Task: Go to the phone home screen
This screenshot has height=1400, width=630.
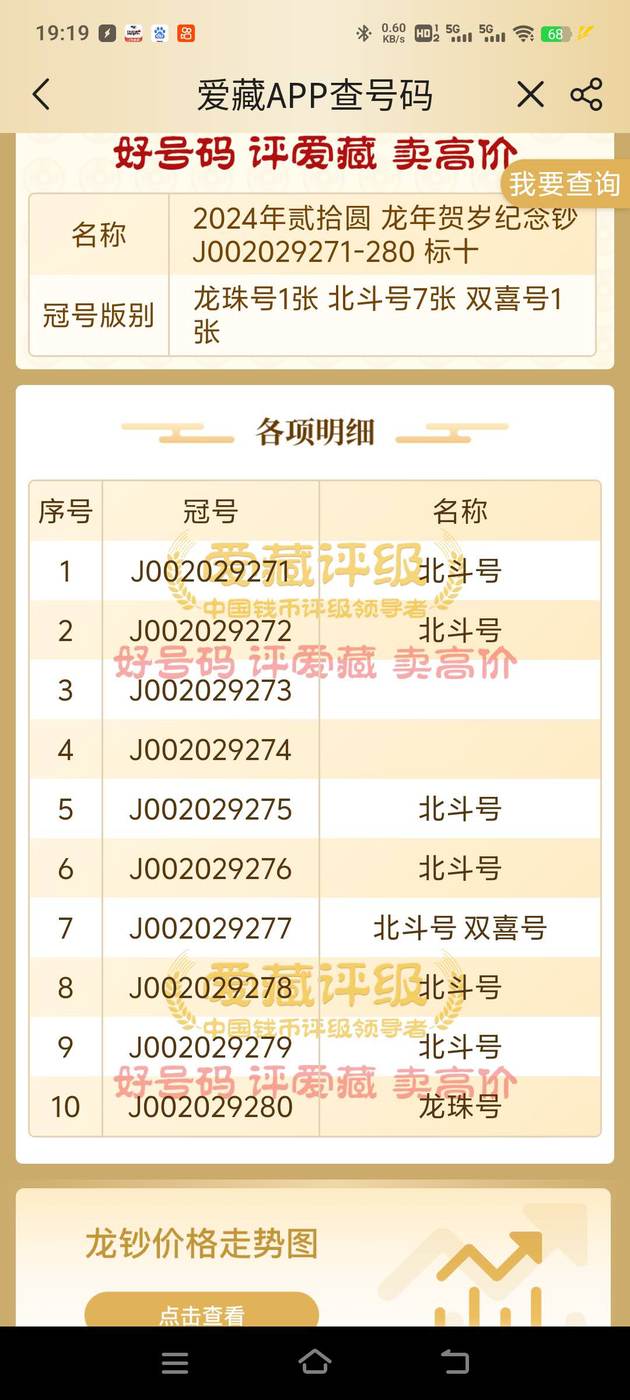Action: pos(315,1362)
